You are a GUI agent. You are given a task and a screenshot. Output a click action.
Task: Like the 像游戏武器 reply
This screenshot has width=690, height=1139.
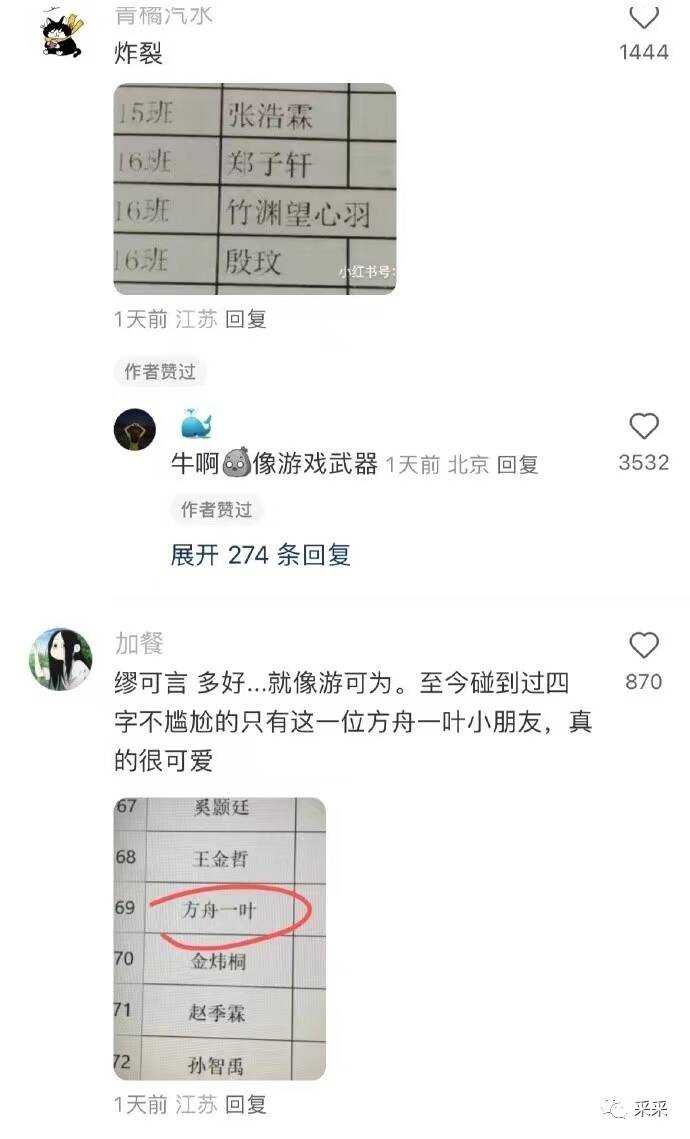click(x=644, y=427)
